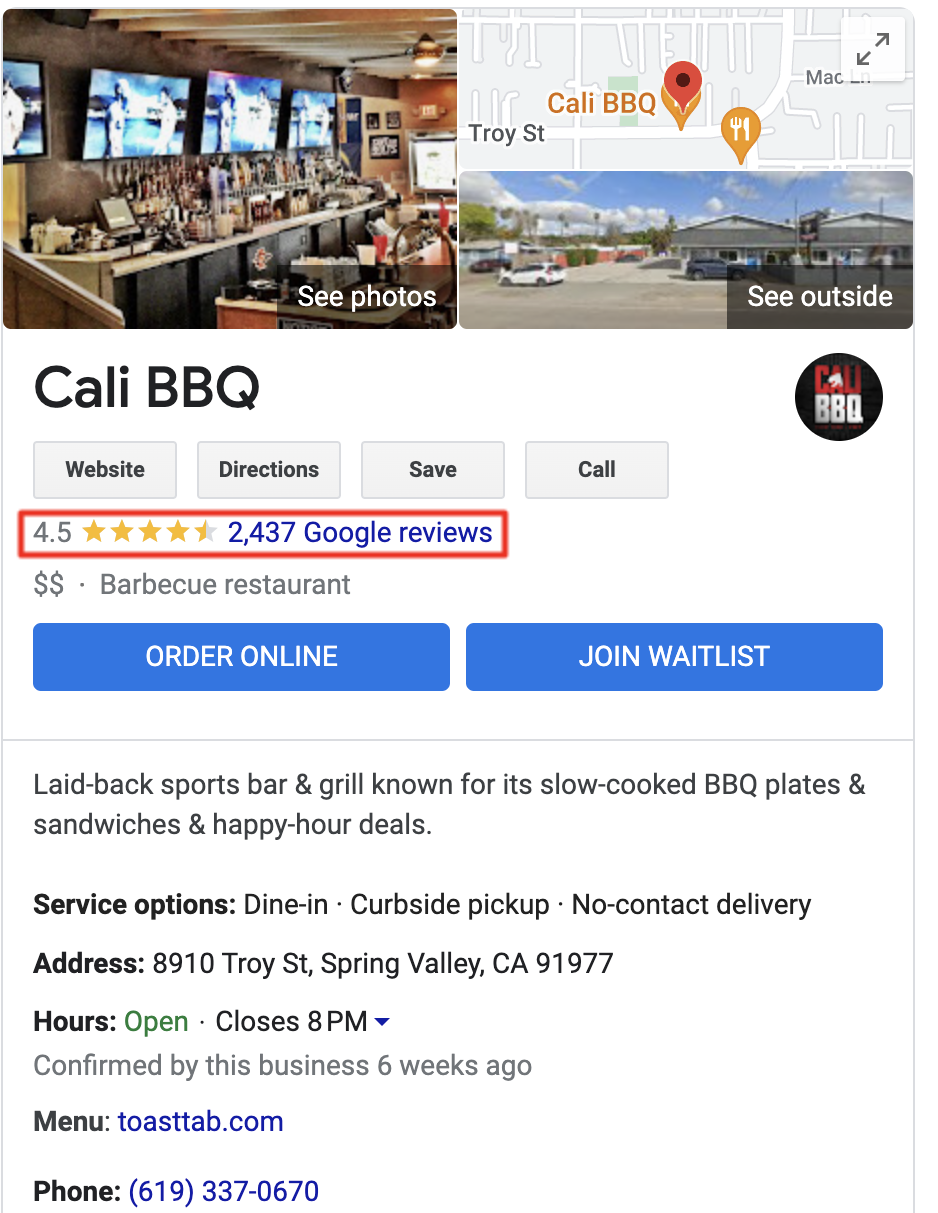Expand the hours dropdown arrow
Screen dimensions: 938x1213
click(x=381, y=1022)
